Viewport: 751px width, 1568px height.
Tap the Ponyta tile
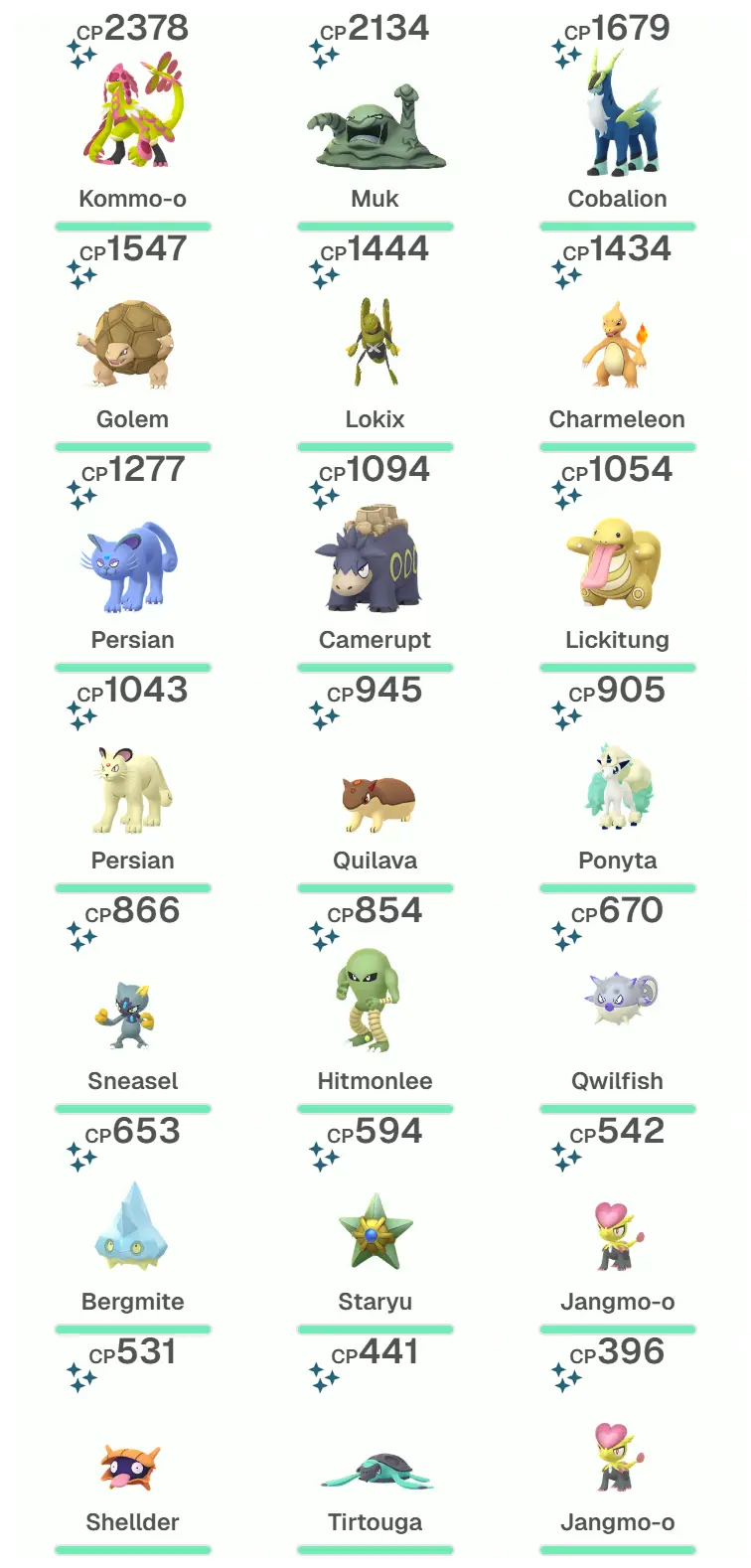[x=617, y=785]
